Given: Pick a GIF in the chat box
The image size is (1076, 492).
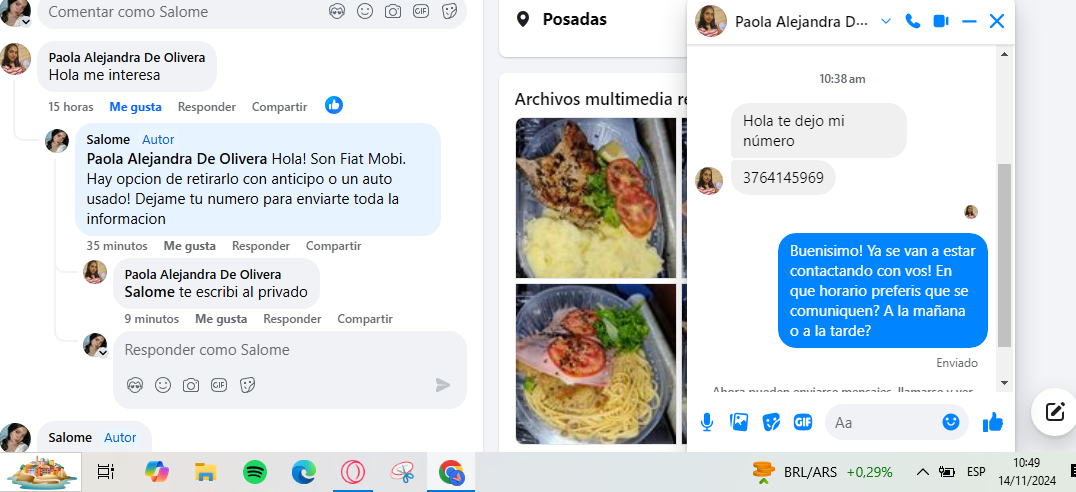Looking at the screenshot, I should pyautogui.click(x=802, y=422).
